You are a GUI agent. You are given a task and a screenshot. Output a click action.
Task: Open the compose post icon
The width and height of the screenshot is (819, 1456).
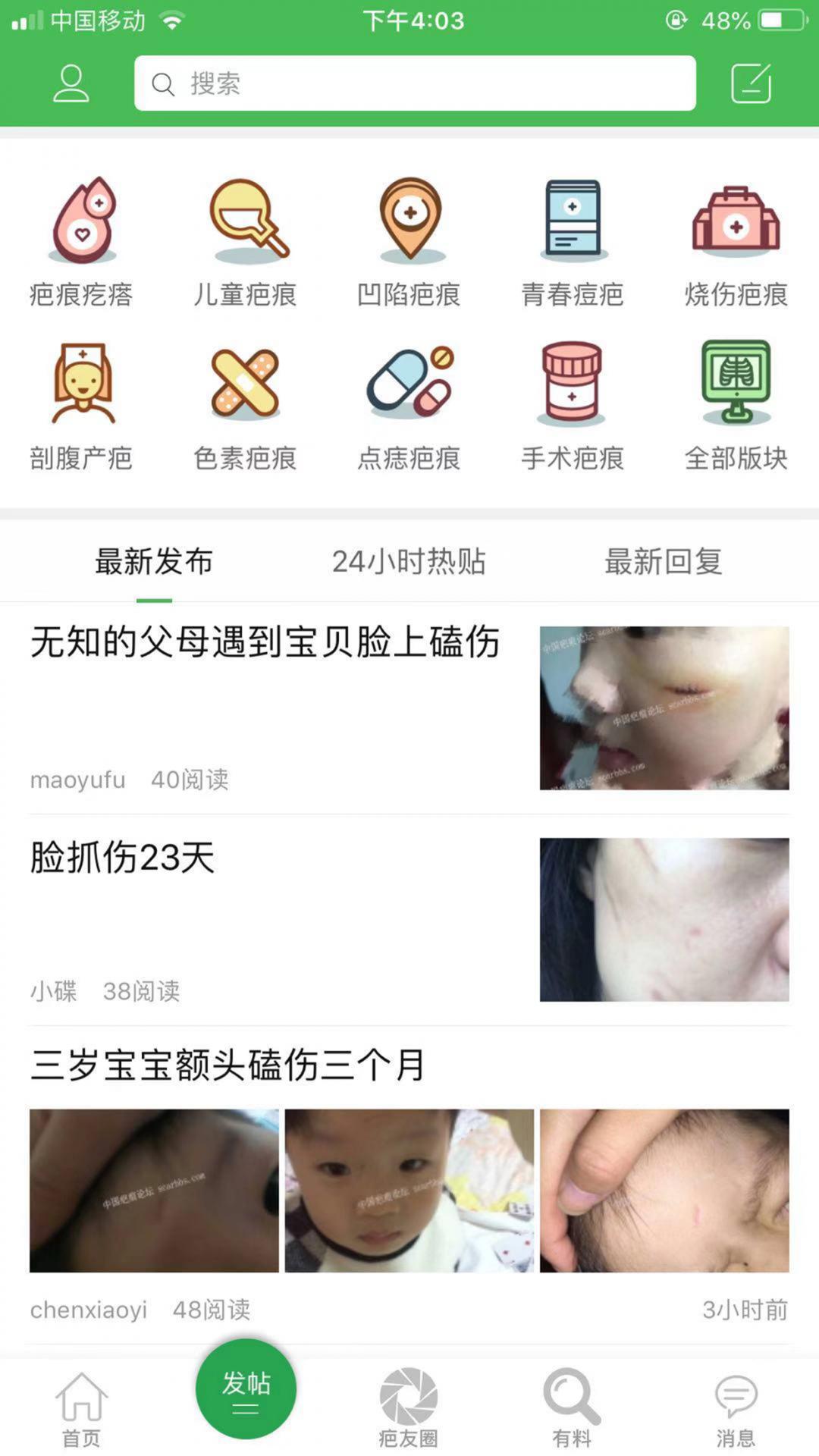click(x=751, y=83)
